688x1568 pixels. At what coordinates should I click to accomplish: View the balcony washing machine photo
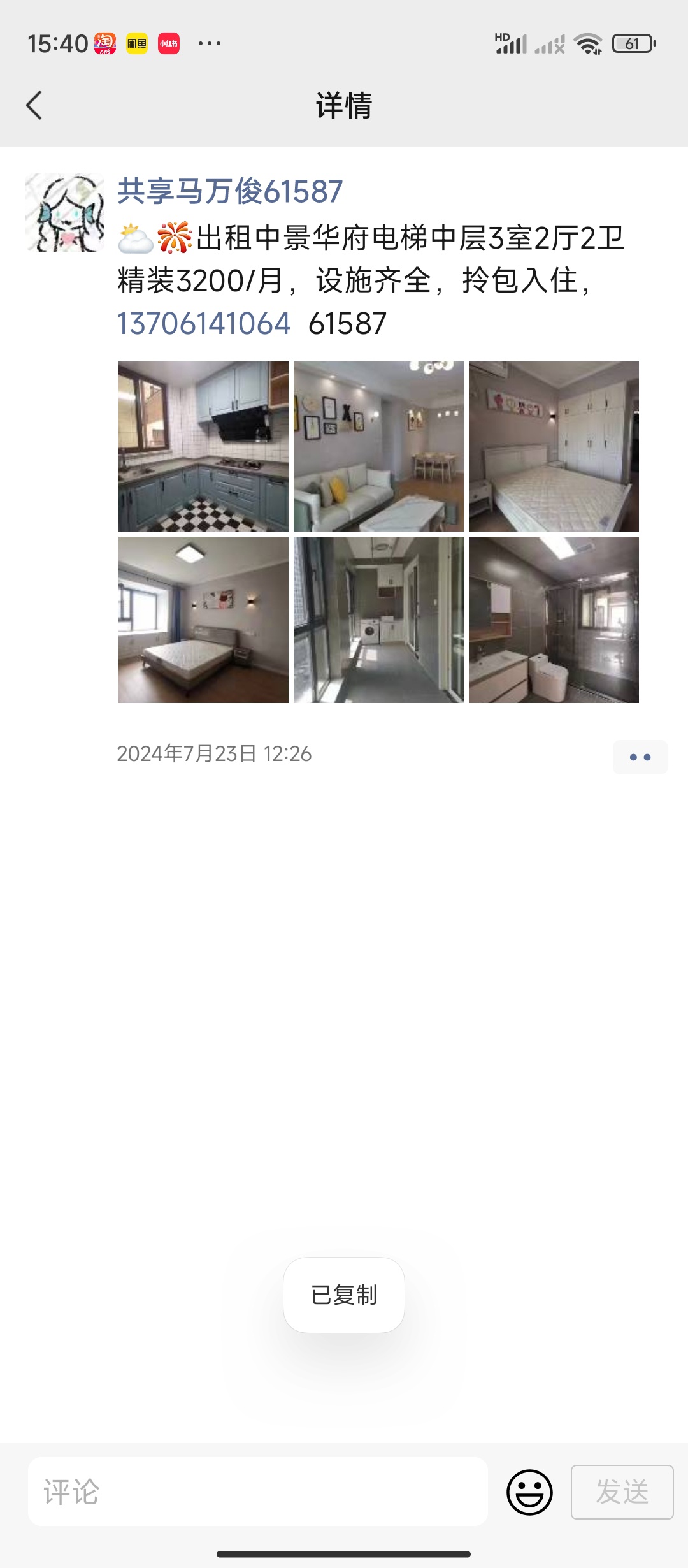(378, 620)
